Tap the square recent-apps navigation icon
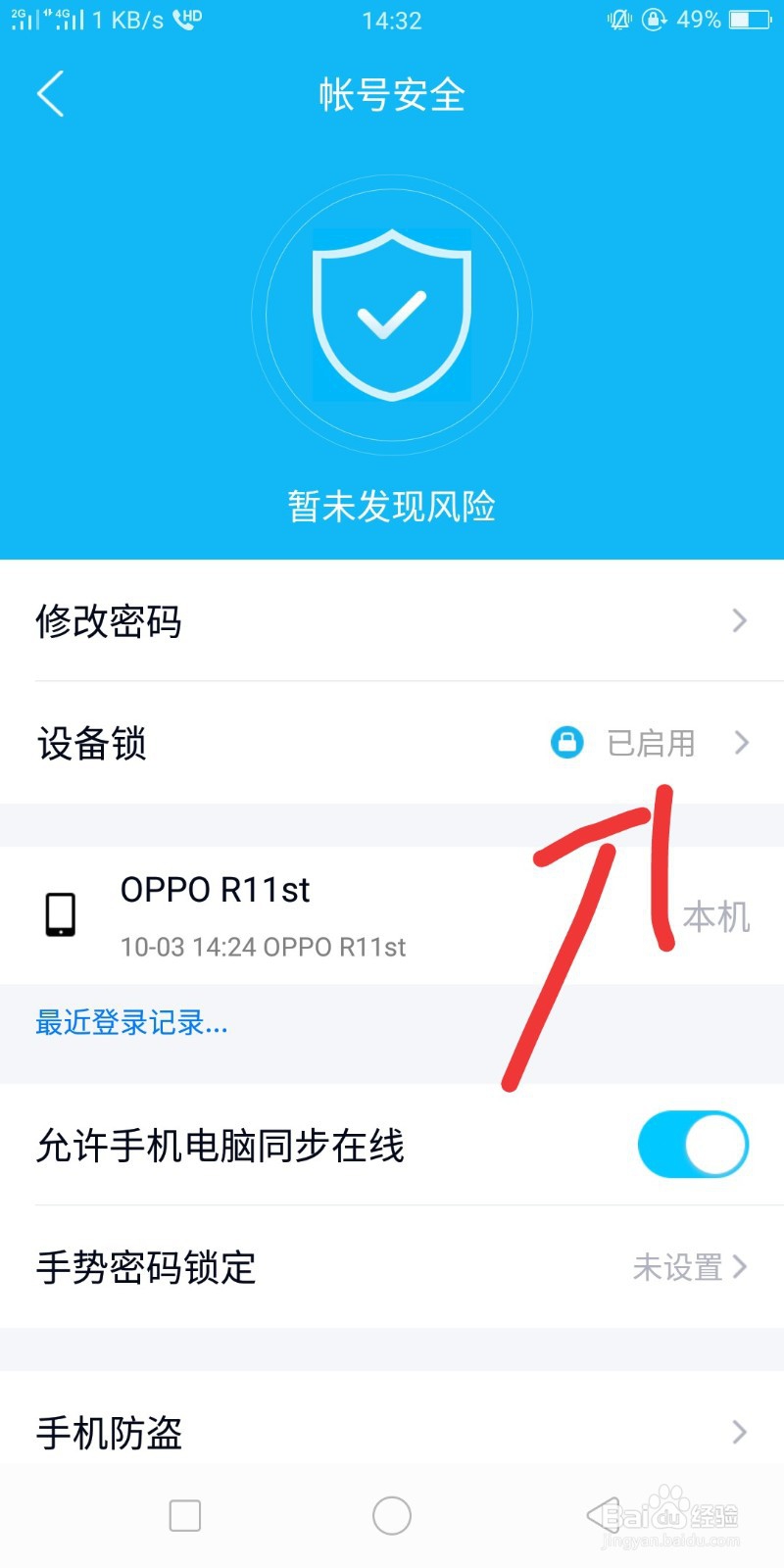 [x=184, y=1514]
